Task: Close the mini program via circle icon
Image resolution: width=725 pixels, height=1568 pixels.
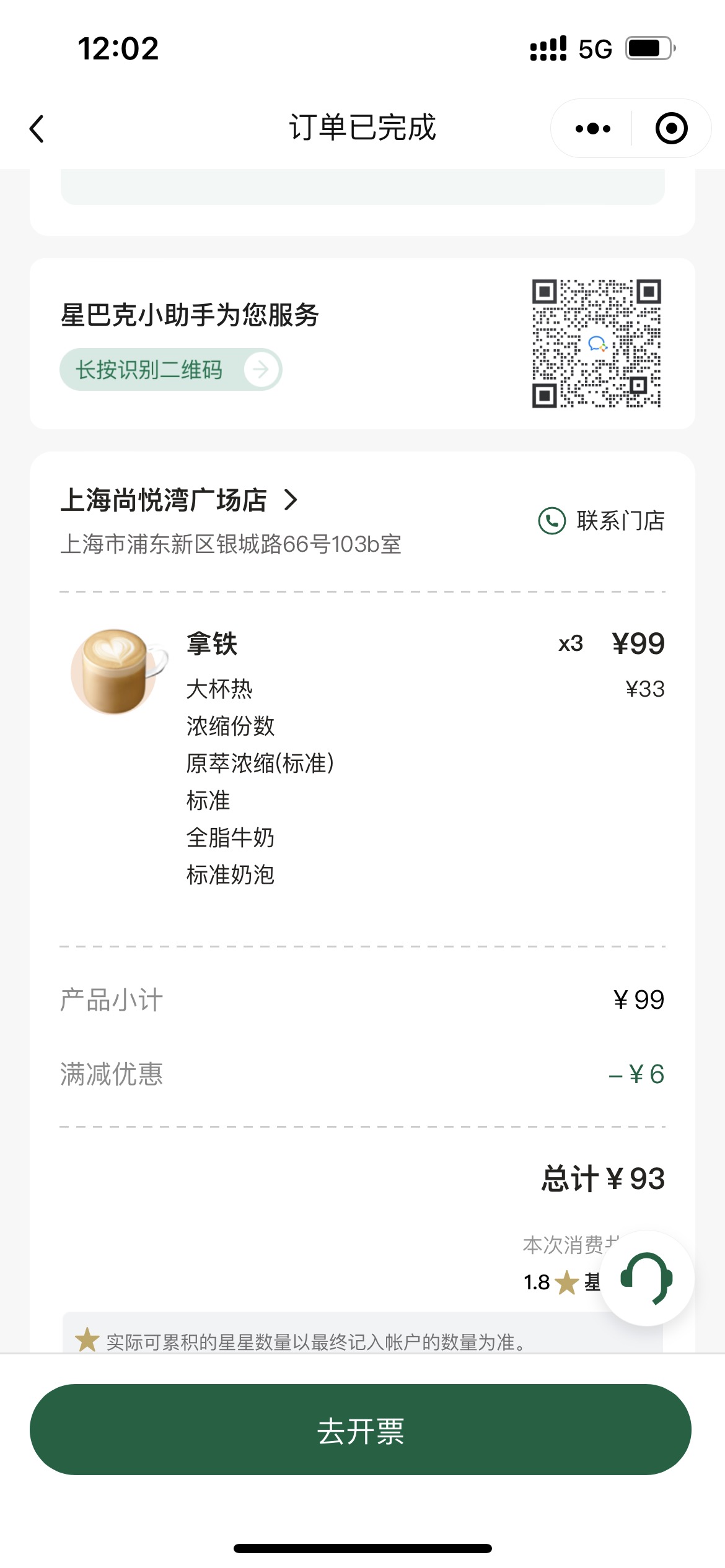Action: click(x=671, y=129)
